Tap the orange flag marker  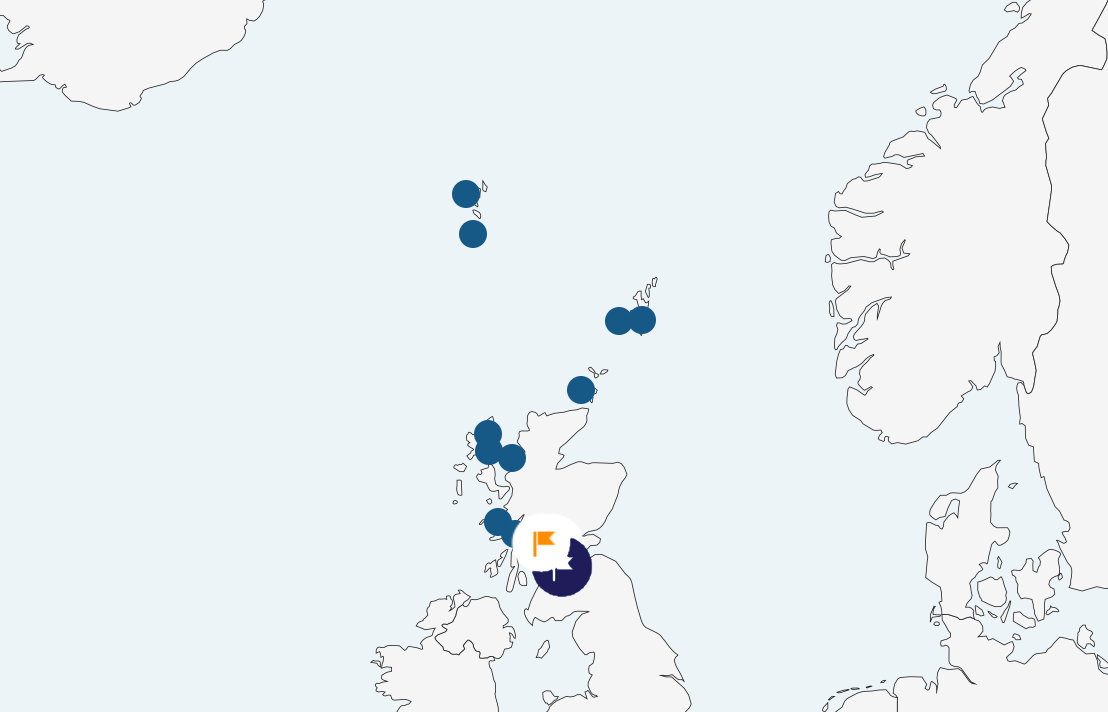click(545, 543)
